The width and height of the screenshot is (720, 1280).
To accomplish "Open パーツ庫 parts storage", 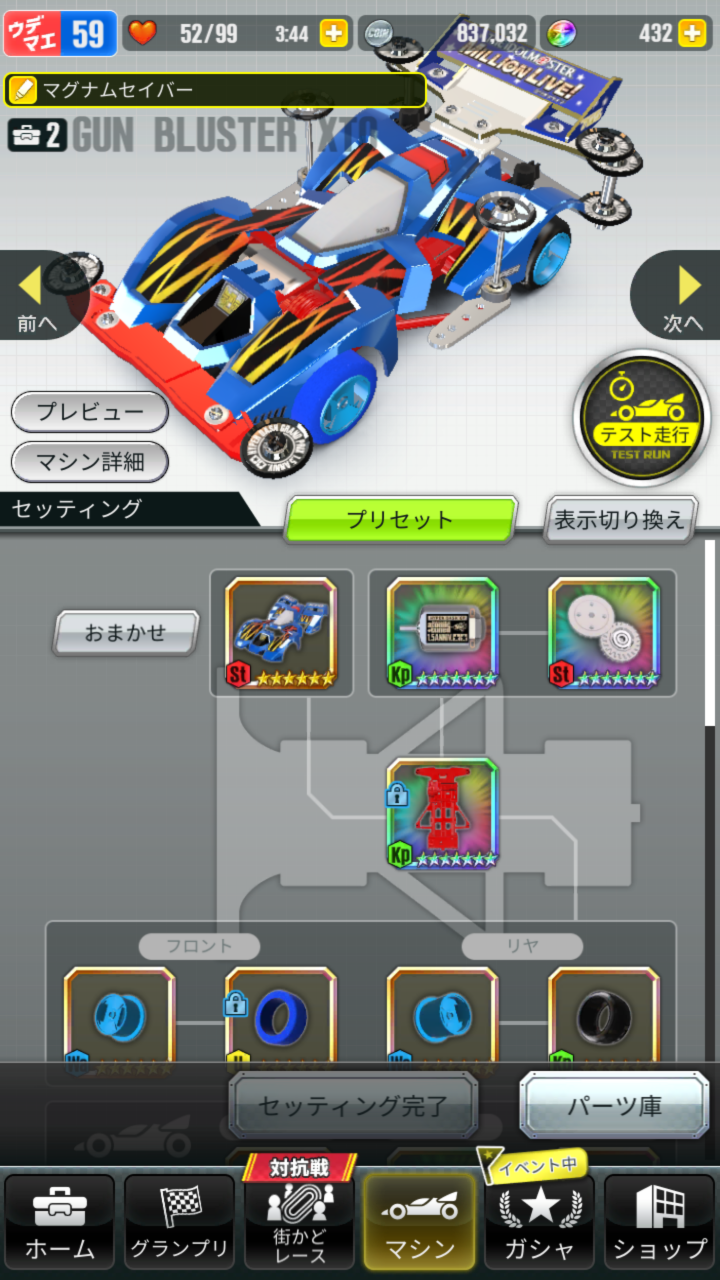I will (615, 1106).
